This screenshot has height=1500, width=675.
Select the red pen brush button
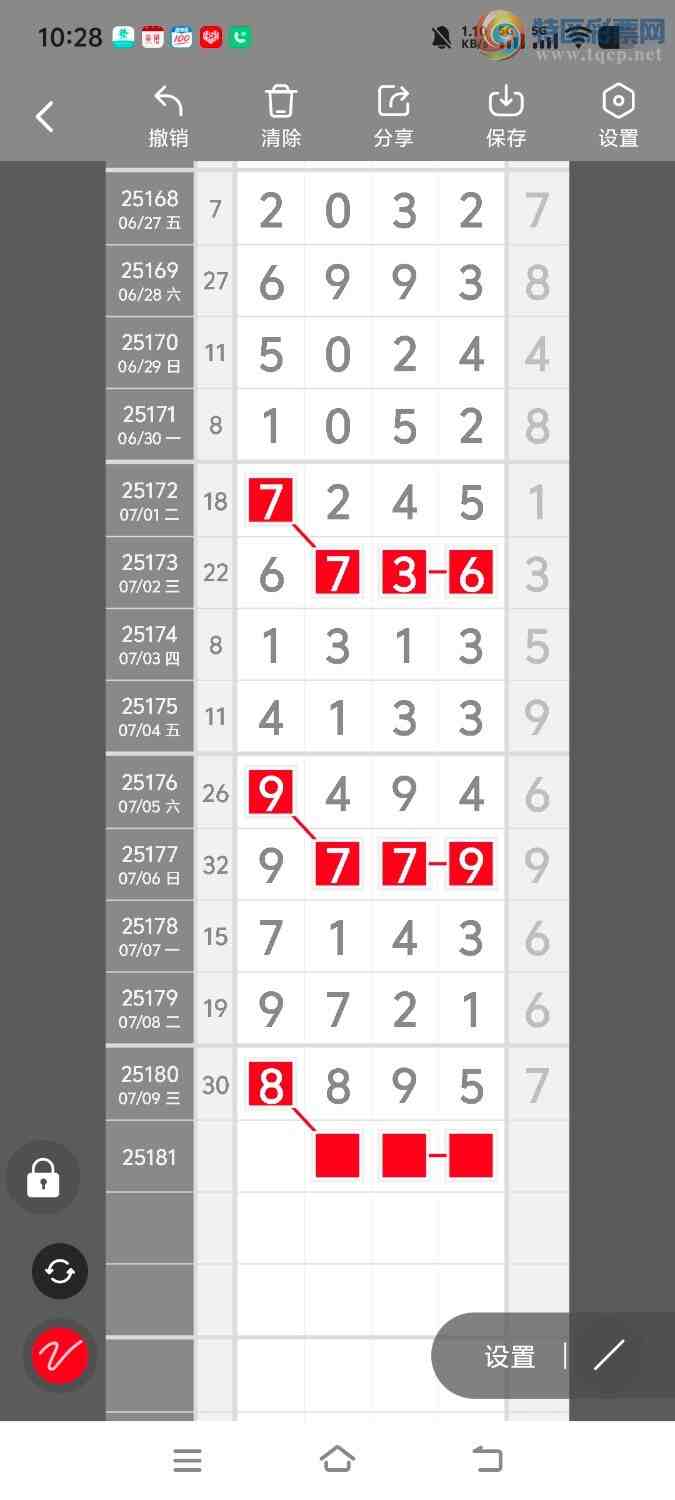pyautogui.click(x=60, y=1356)
